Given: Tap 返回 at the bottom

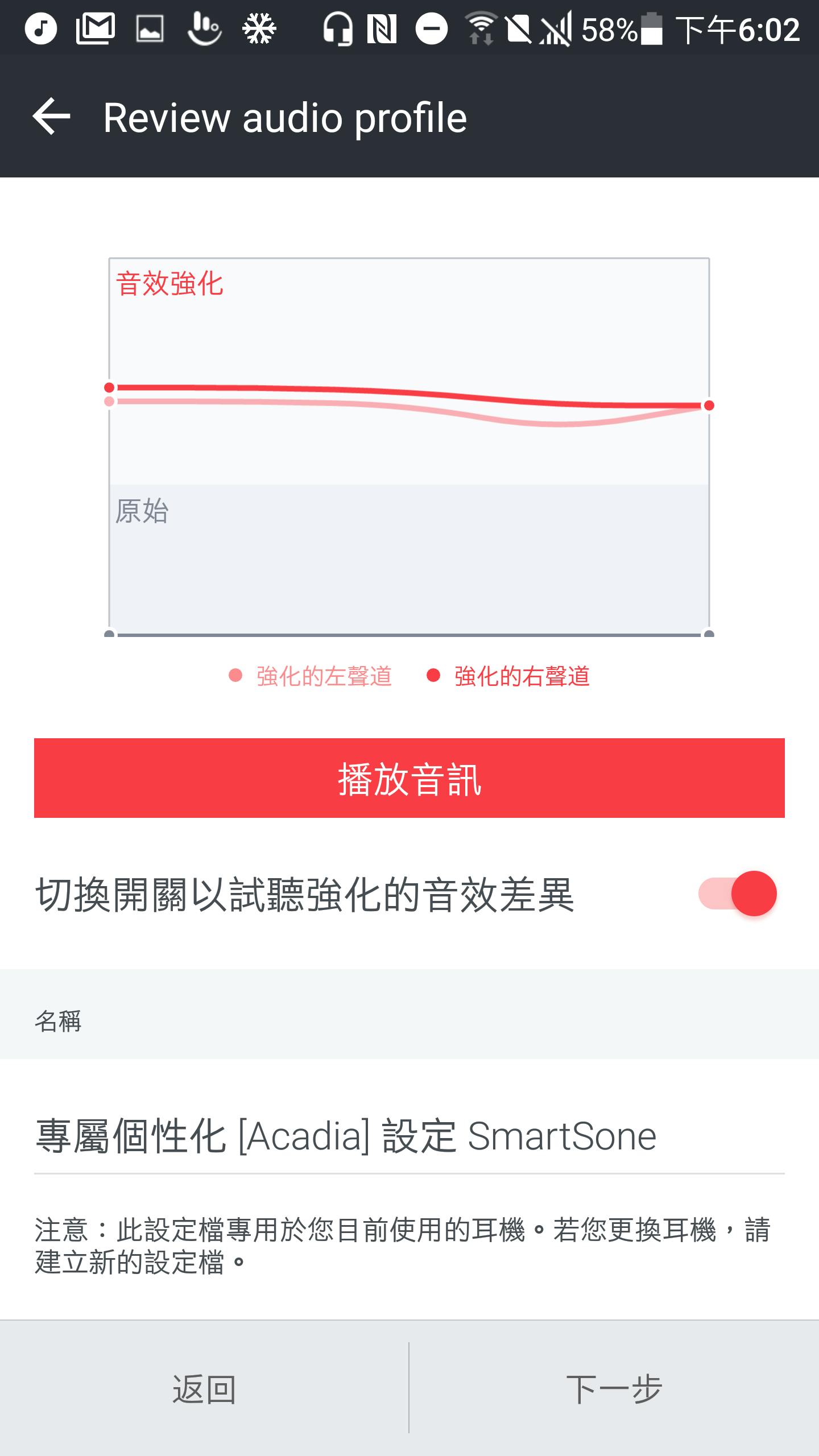Looking at the screenshot, I should point(204,1388).
